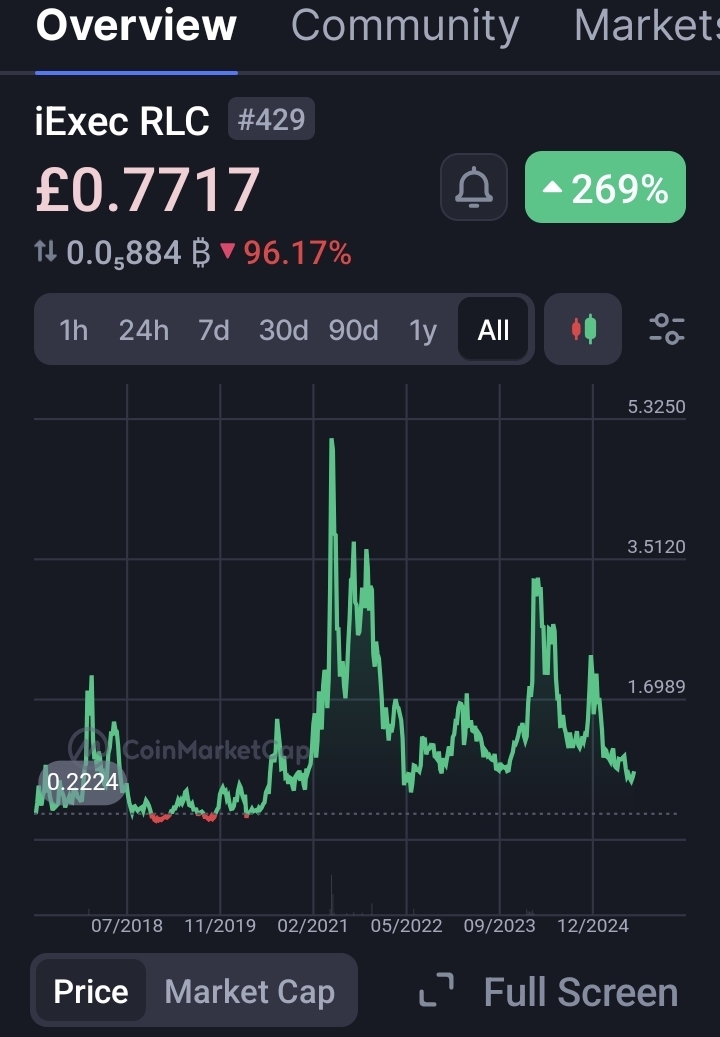Select the 1y chart range
This screenshot has width=720, height=1037.
tap(423, 330)
